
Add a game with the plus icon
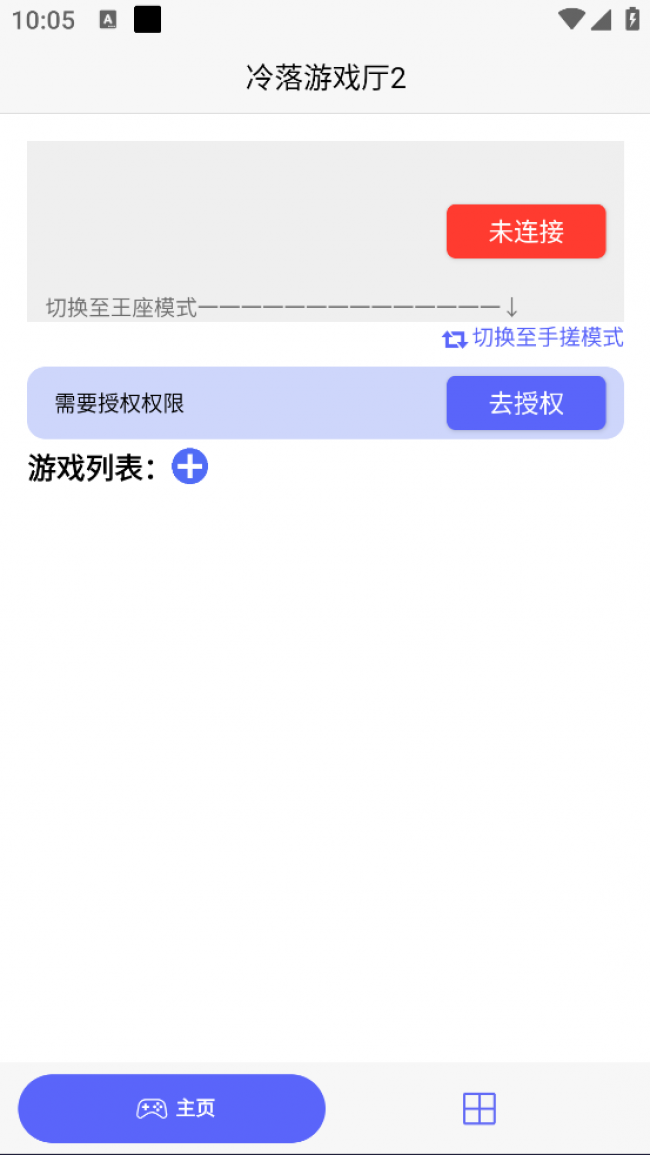pos(190,466)
